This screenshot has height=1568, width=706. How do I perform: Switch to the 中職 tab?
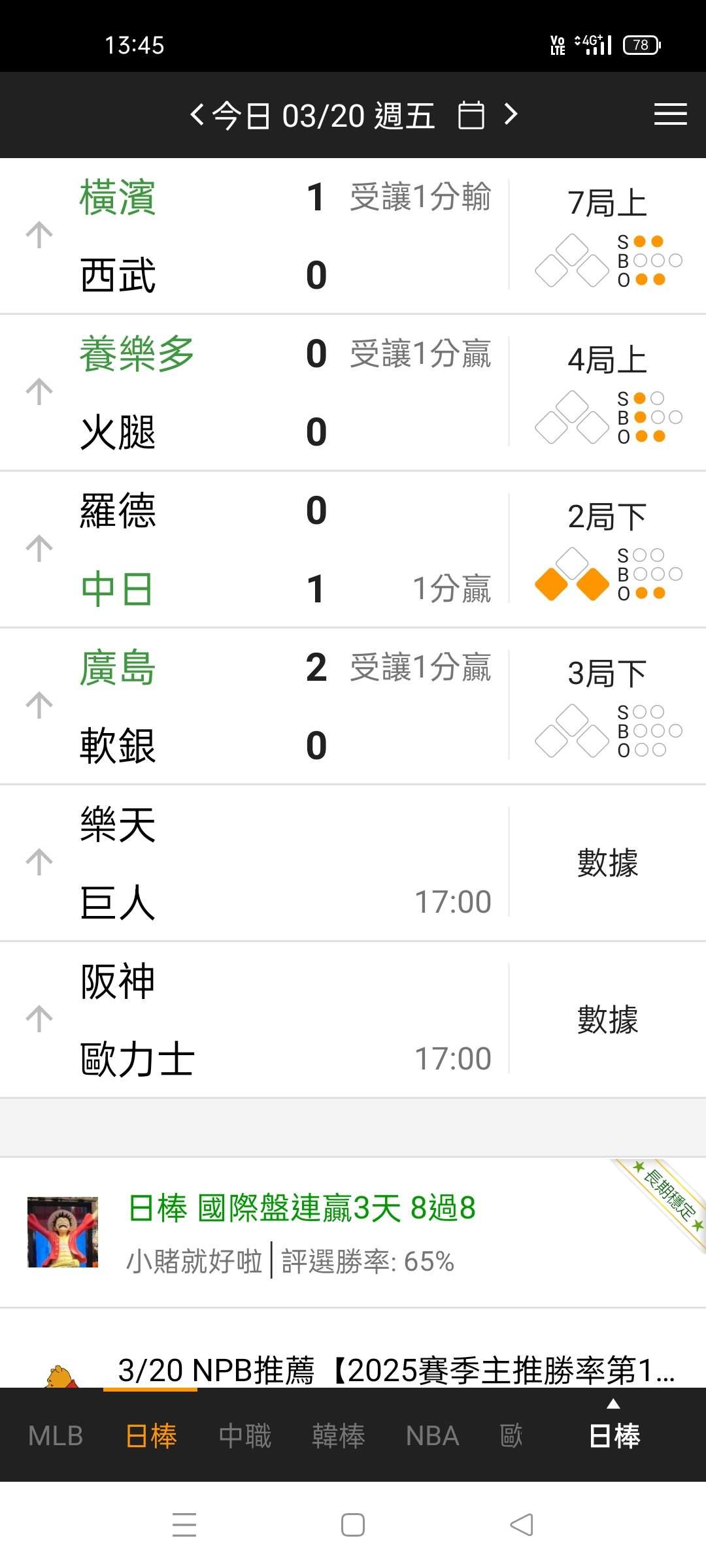tap(245, 1436)
